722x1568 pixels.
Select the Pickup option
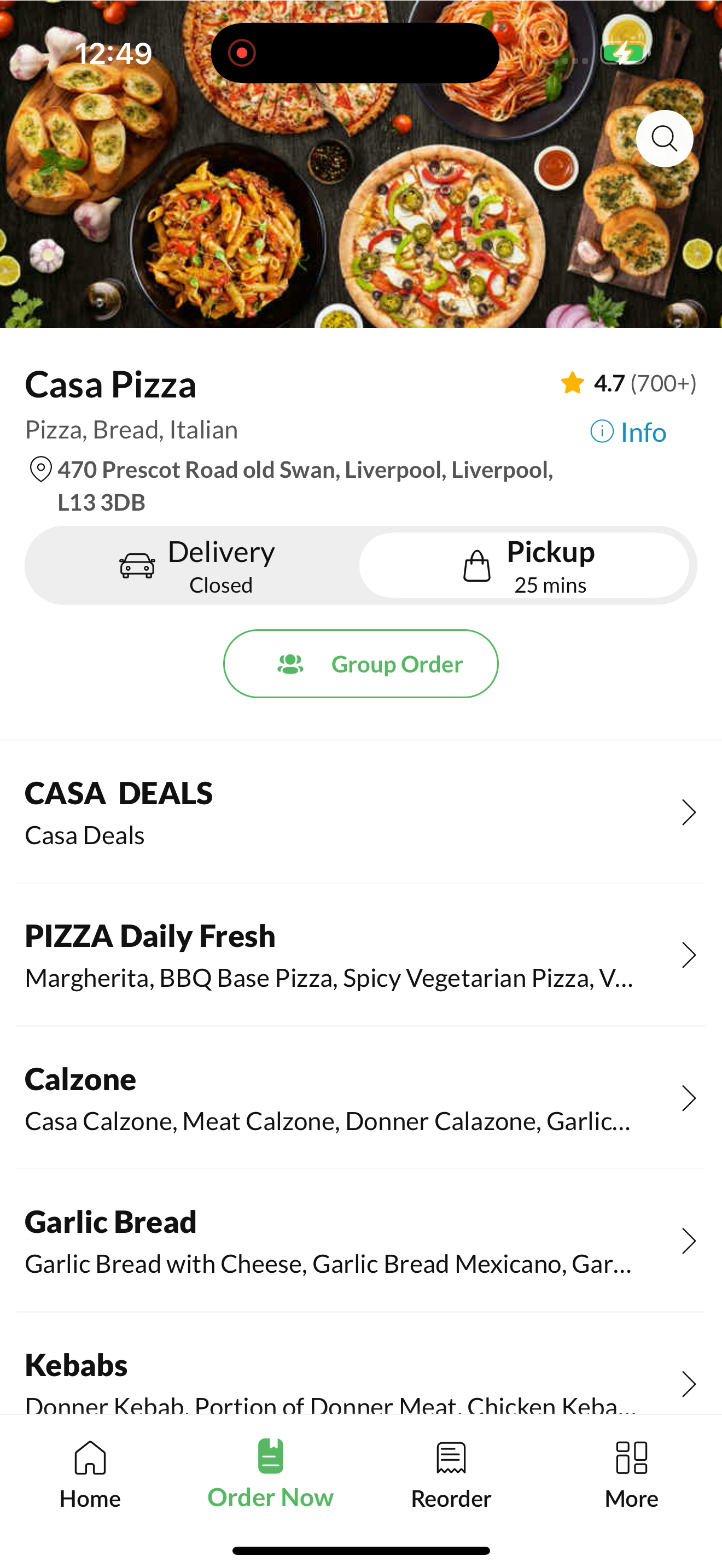tap(524, 565)
